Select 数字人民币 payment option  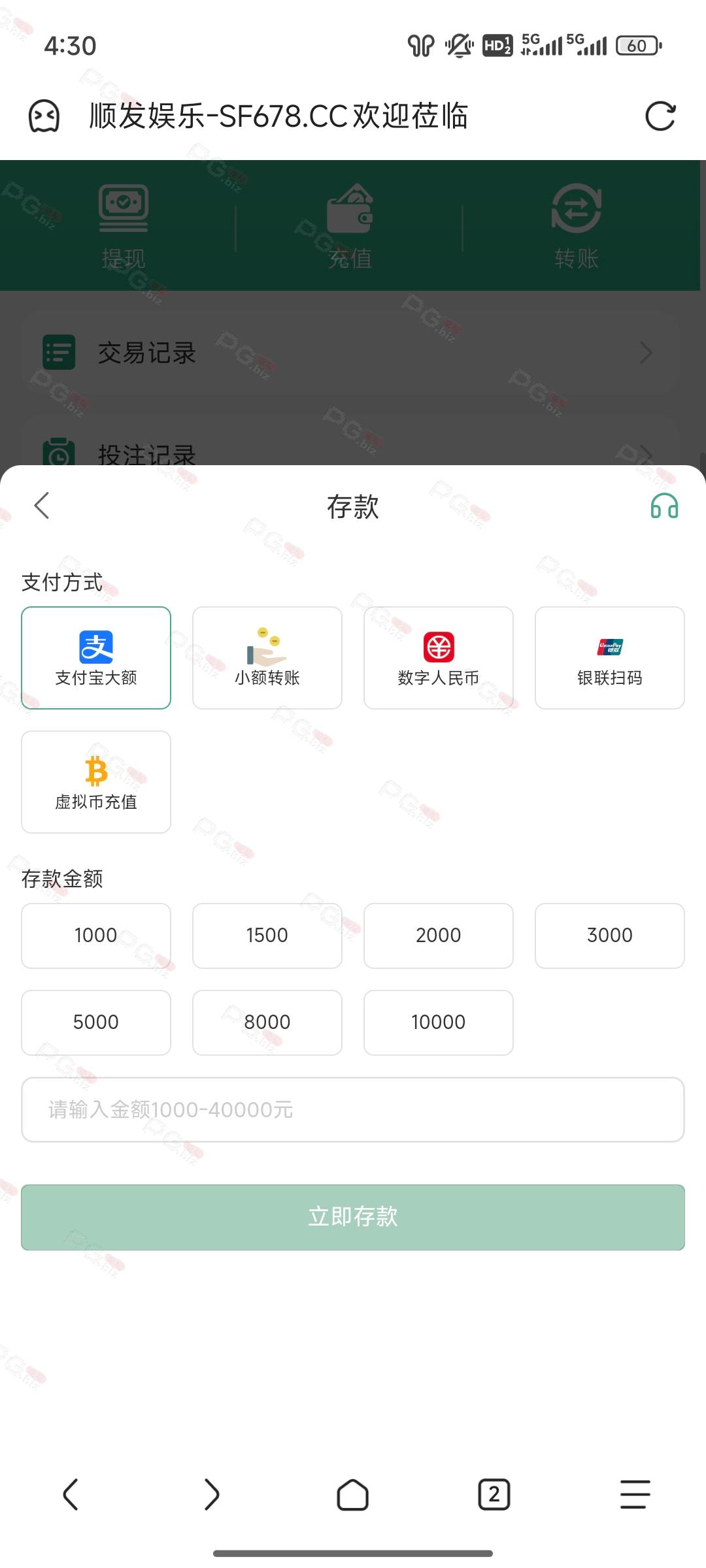(439, 658)
